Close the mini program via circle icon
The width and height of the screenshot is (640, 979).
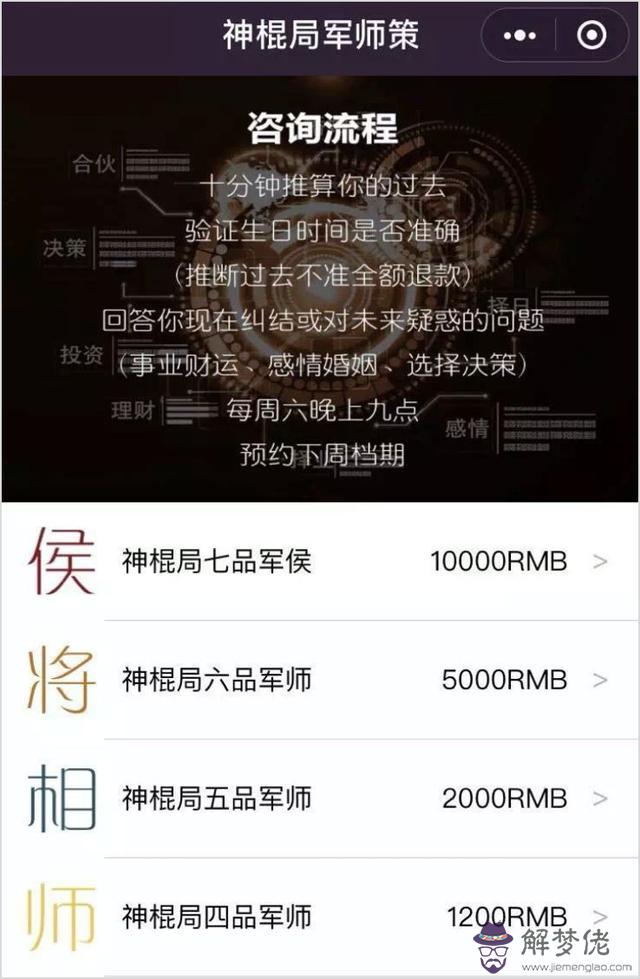[592, 36]
